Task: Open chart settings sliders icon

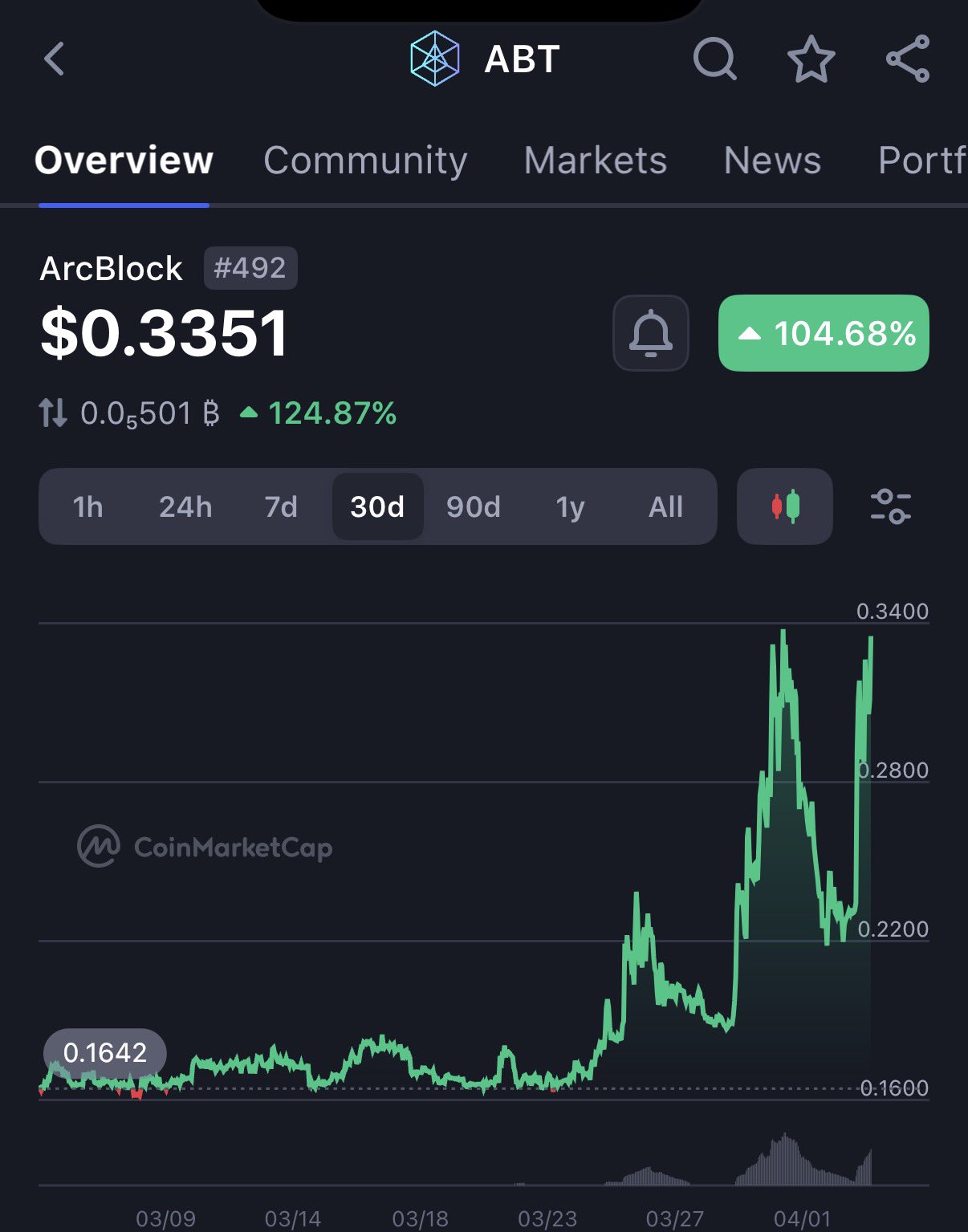Action: coord(890,506)
